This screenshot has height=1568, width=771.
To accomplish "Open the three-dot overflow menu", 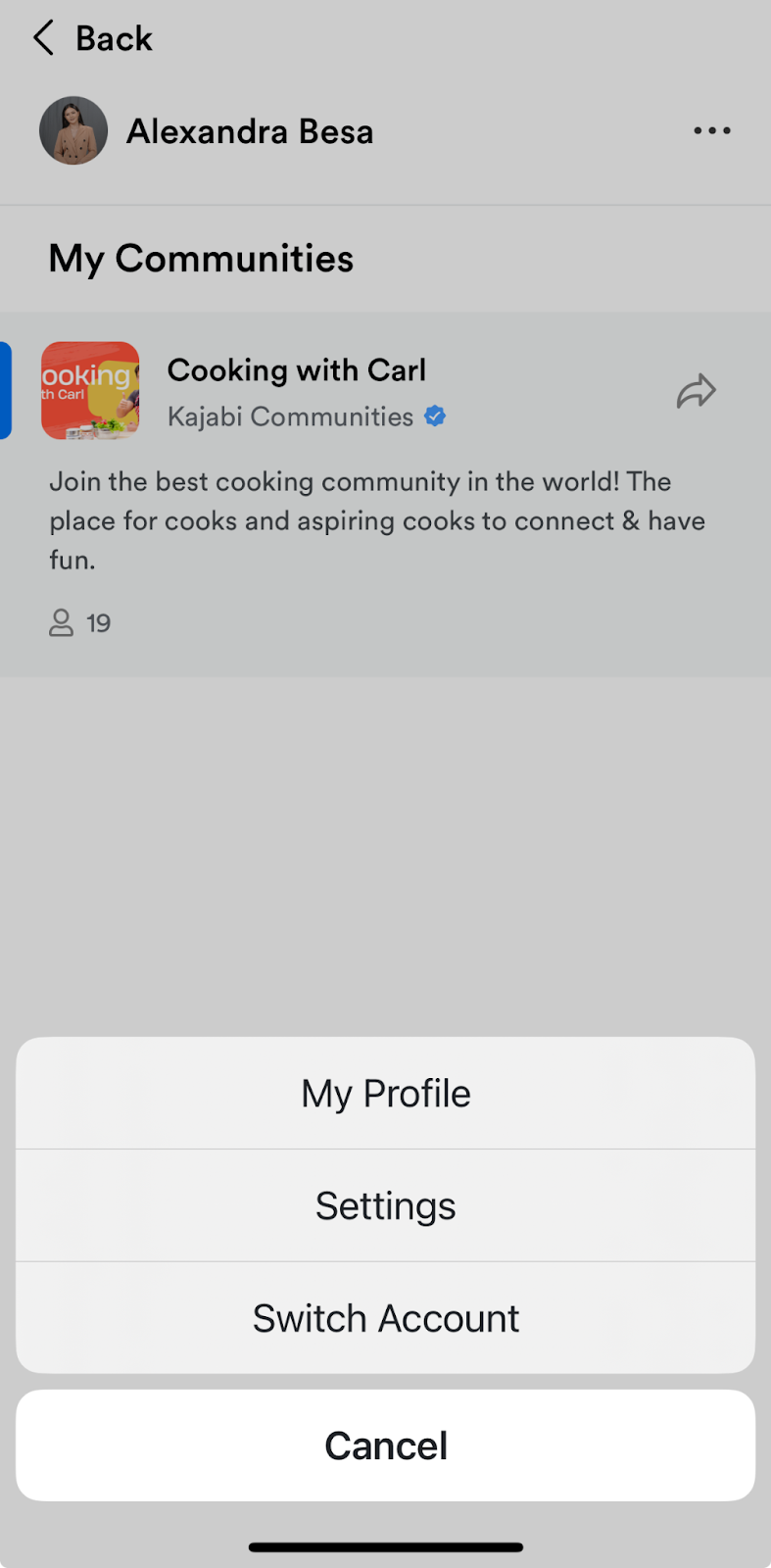I will [x=711, y=130].
